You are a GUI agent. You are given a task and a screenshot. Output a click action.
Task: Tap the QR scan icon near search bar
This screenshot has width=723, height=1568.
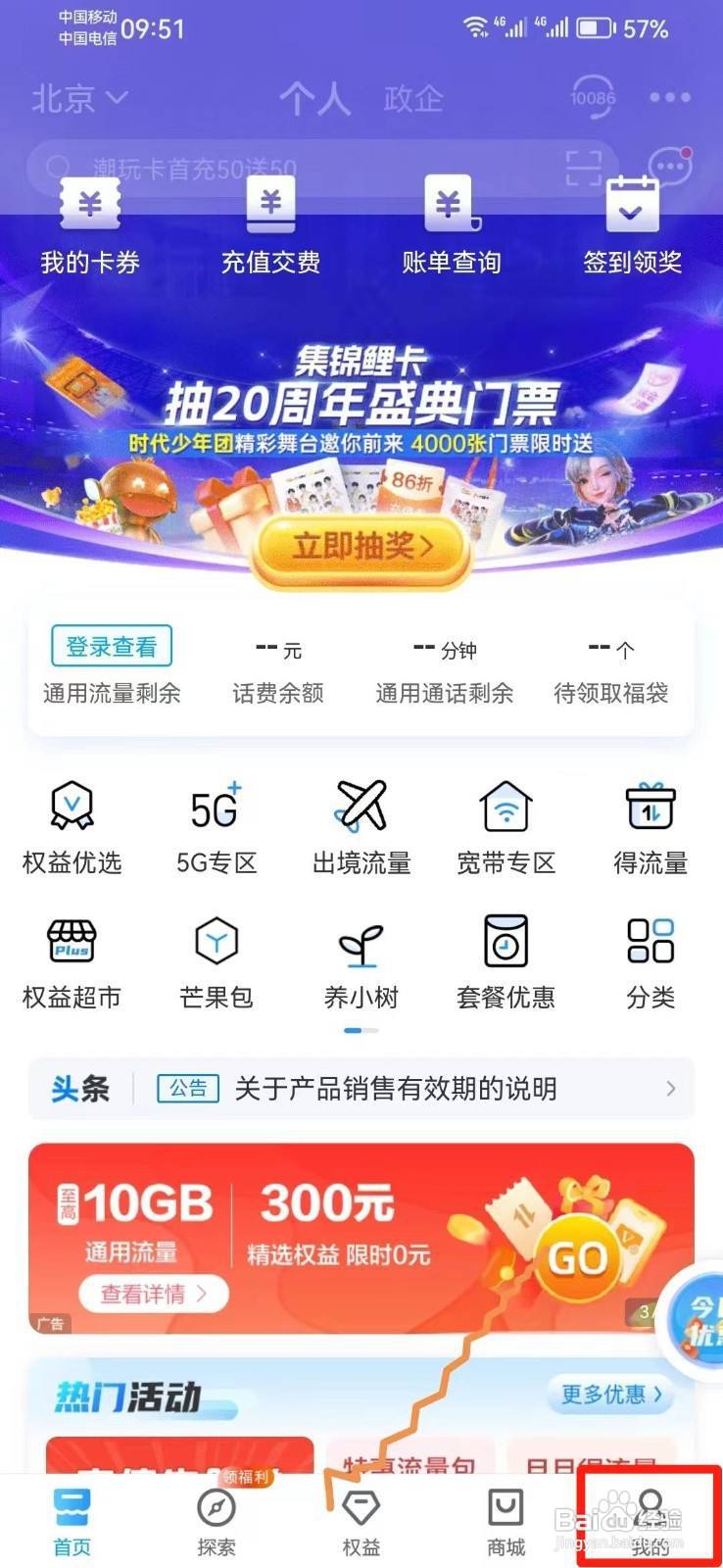(x=583, y=167)
